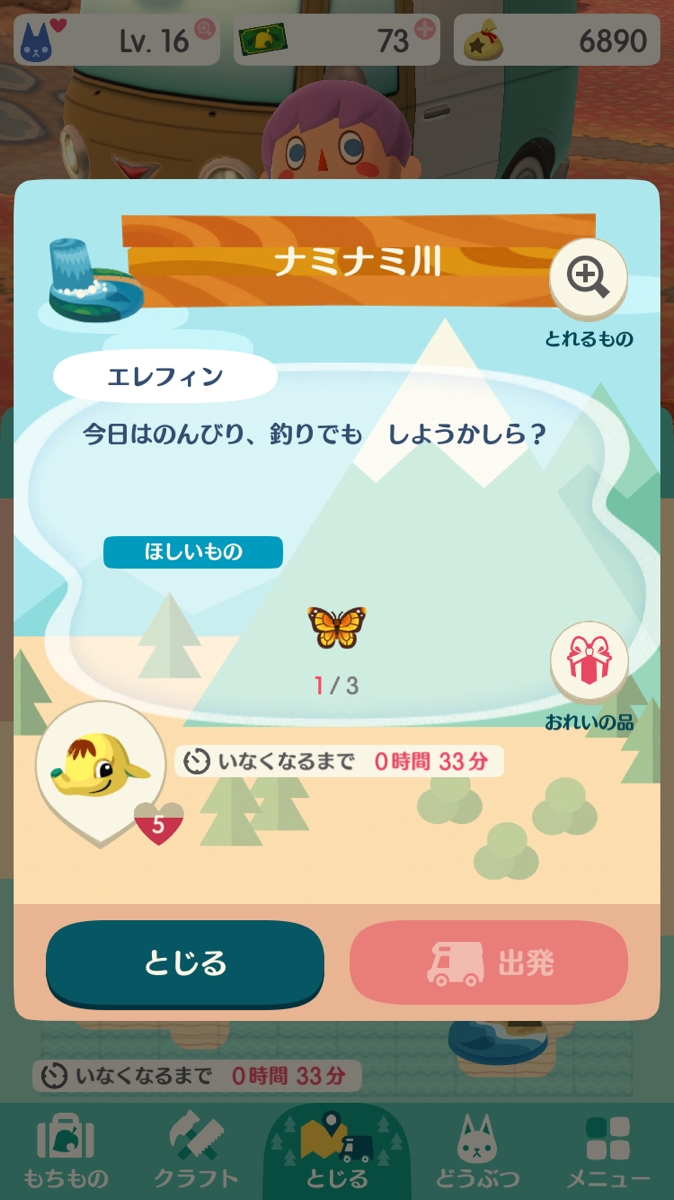Tap the とじる map tab
Image resolution: width=674 pixels, height=1200 pixels.
[x=337, y=1150]
